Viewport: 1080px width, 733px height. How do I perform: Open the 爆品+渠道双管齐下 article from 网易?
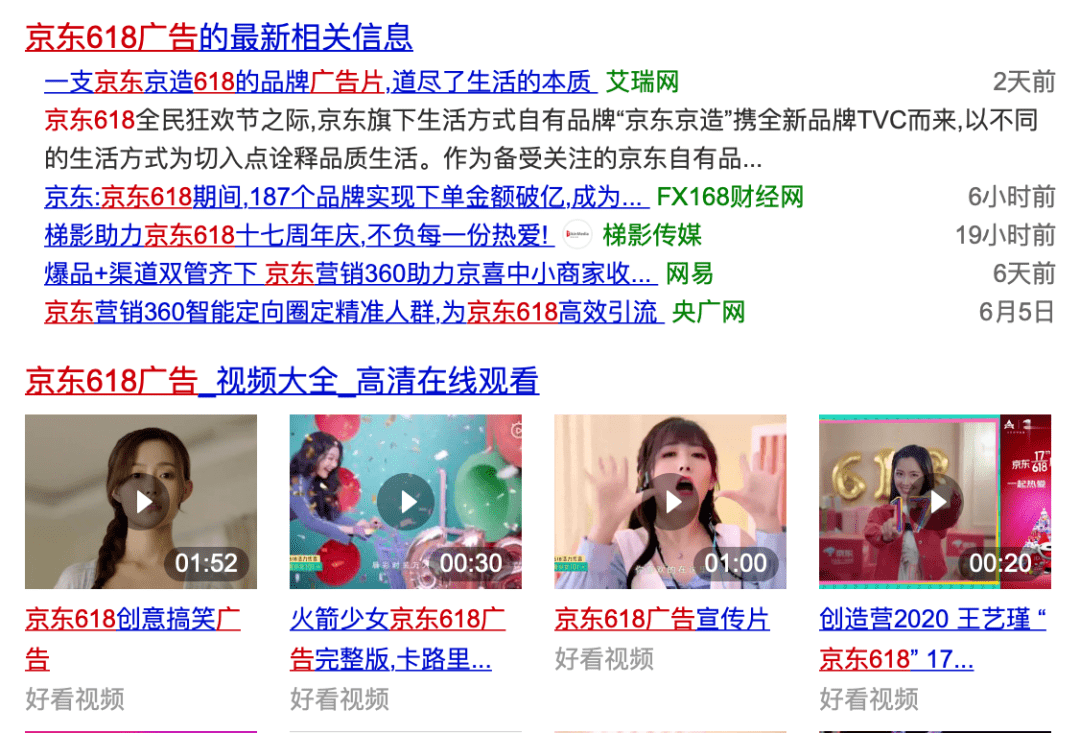coord(350,273)
